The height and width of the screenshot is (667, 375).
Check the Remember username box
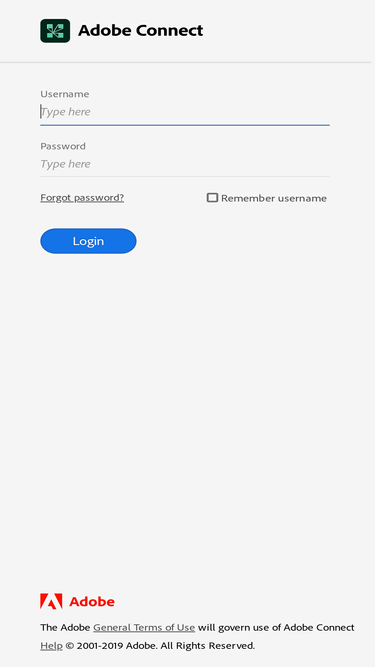(212, 198)
